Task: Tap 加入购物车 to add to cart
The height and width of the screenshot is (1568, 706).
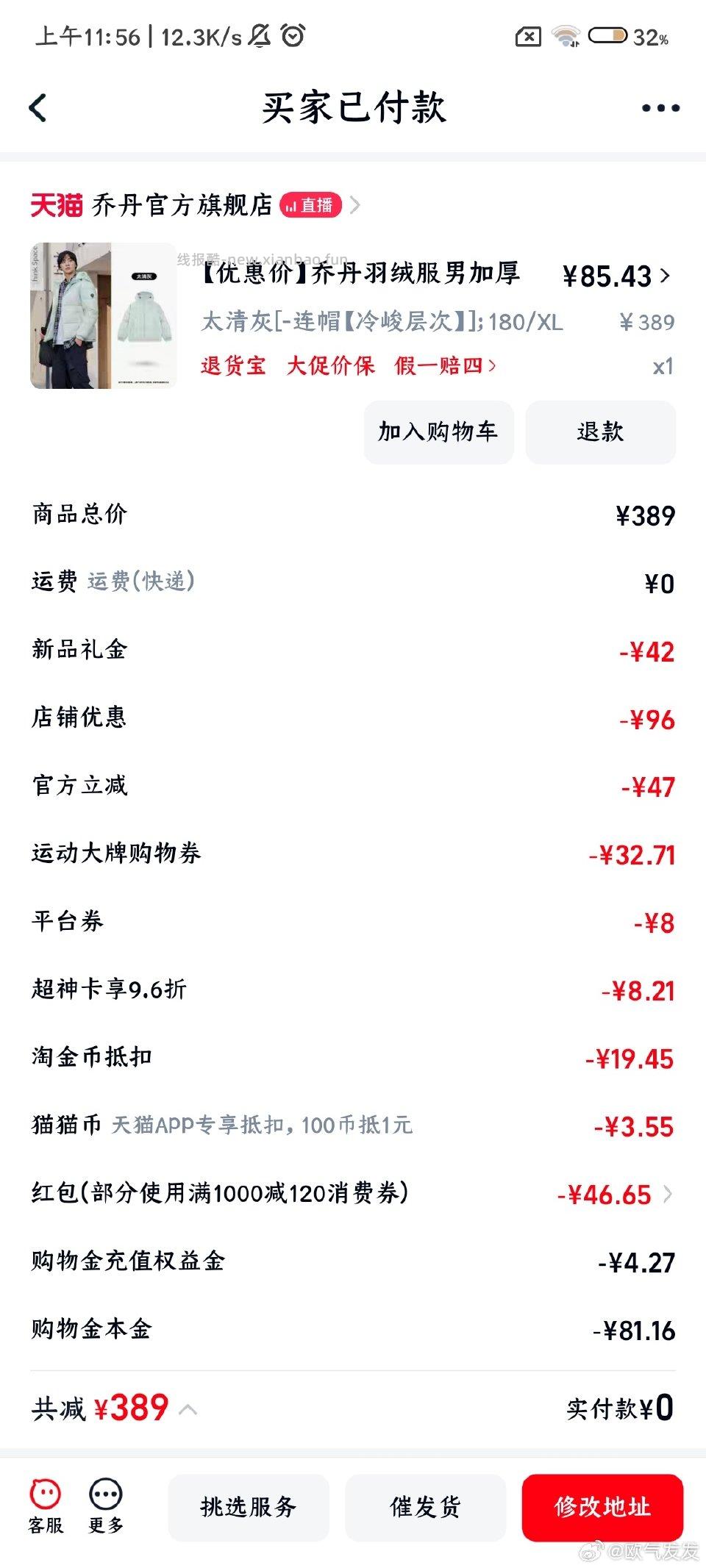Action: point(438,433)
